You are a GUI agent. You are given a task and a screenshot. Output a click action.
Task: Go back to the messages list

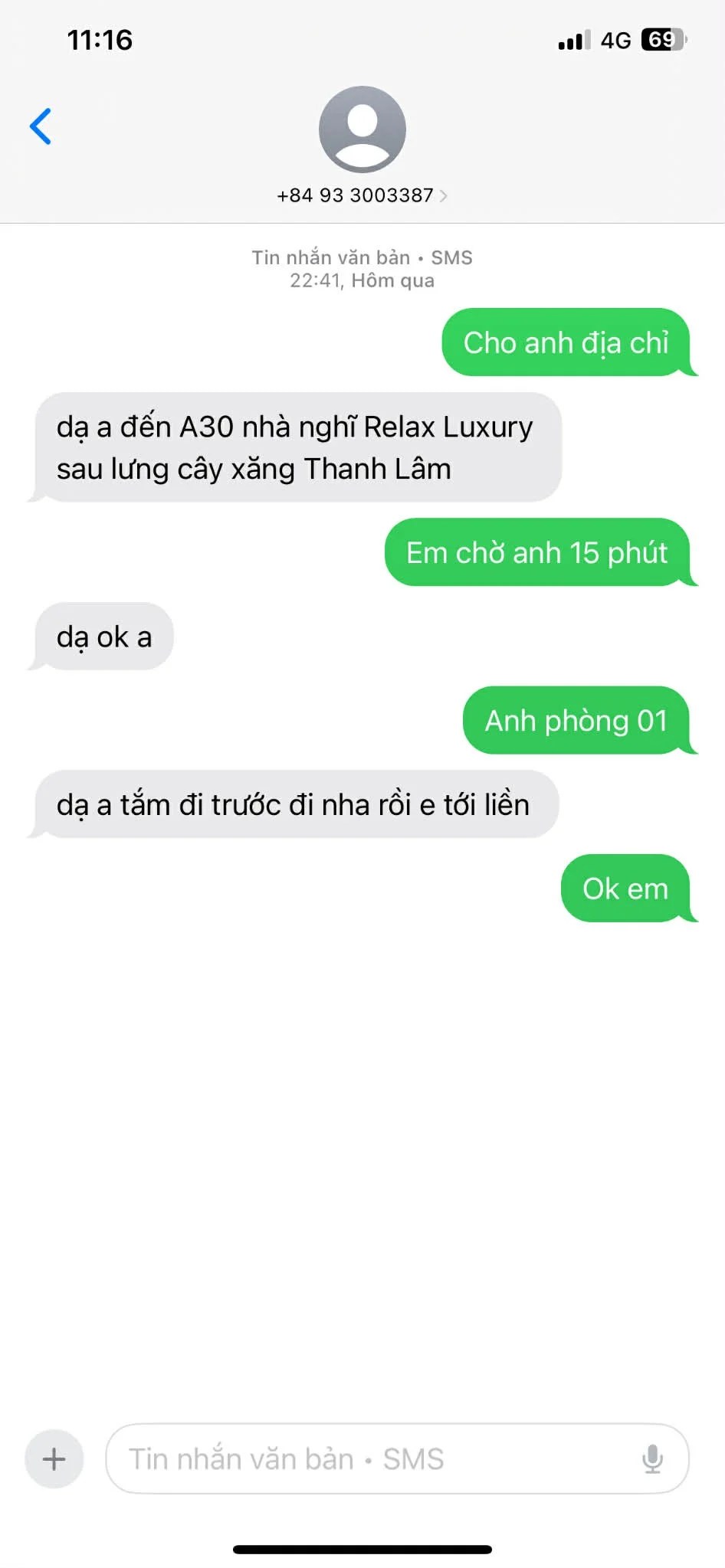click(41, 126)
